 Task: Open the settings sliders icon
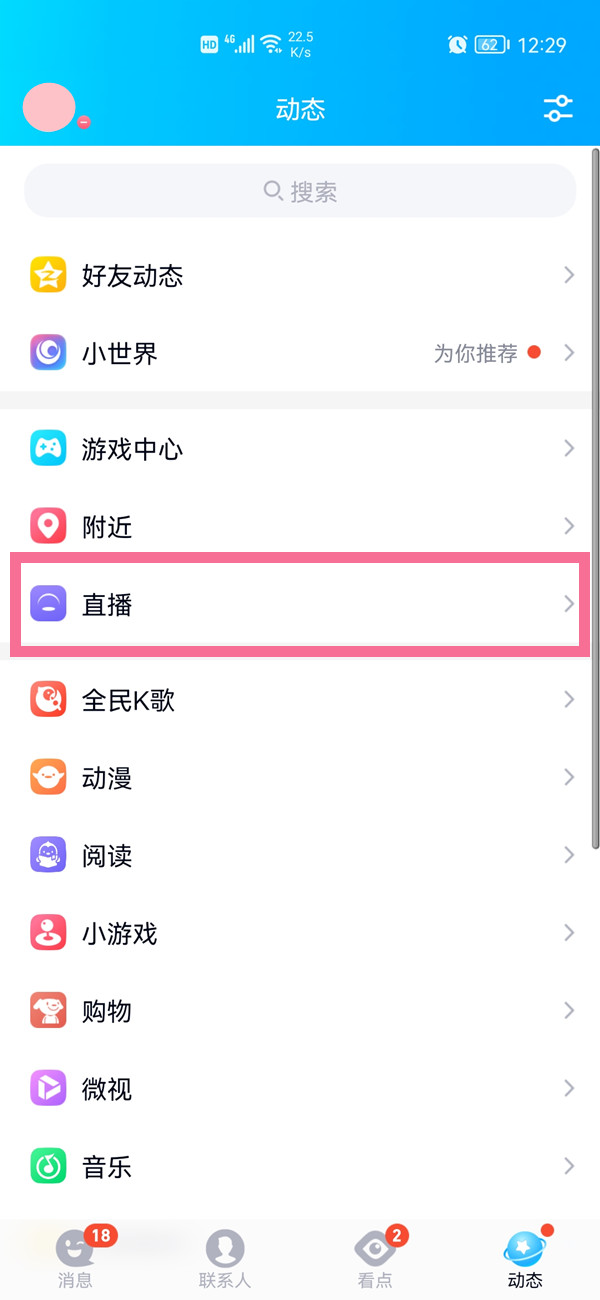558,109
